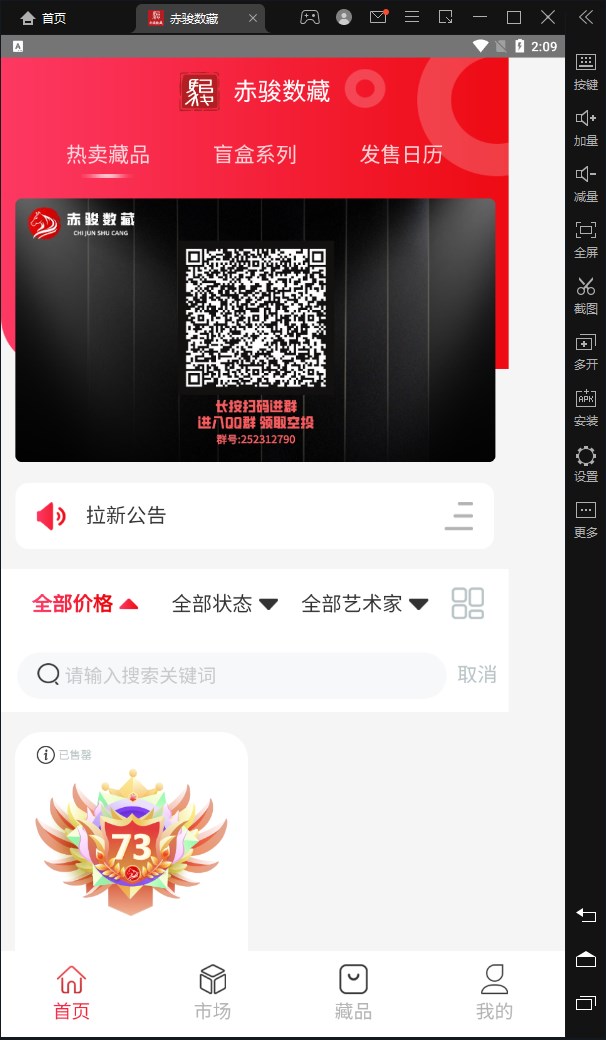Switch to the 市场 tab
The width and height of the screenshot is (606, 1040).
pos(212,992)
